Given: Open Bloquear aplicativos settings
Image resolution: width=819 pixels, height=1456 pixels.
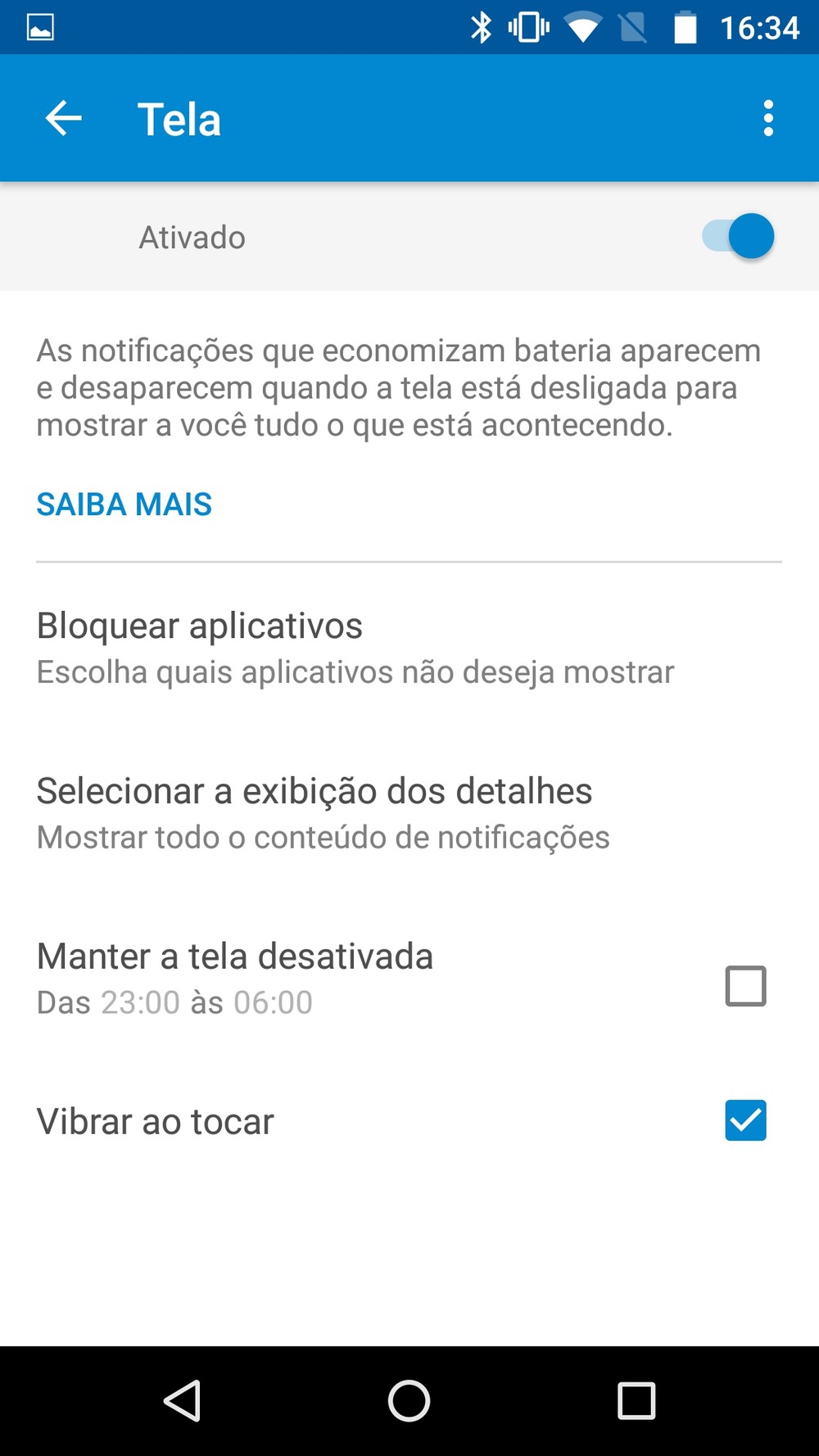Looking at the screenshot, I should pos(409,648).
